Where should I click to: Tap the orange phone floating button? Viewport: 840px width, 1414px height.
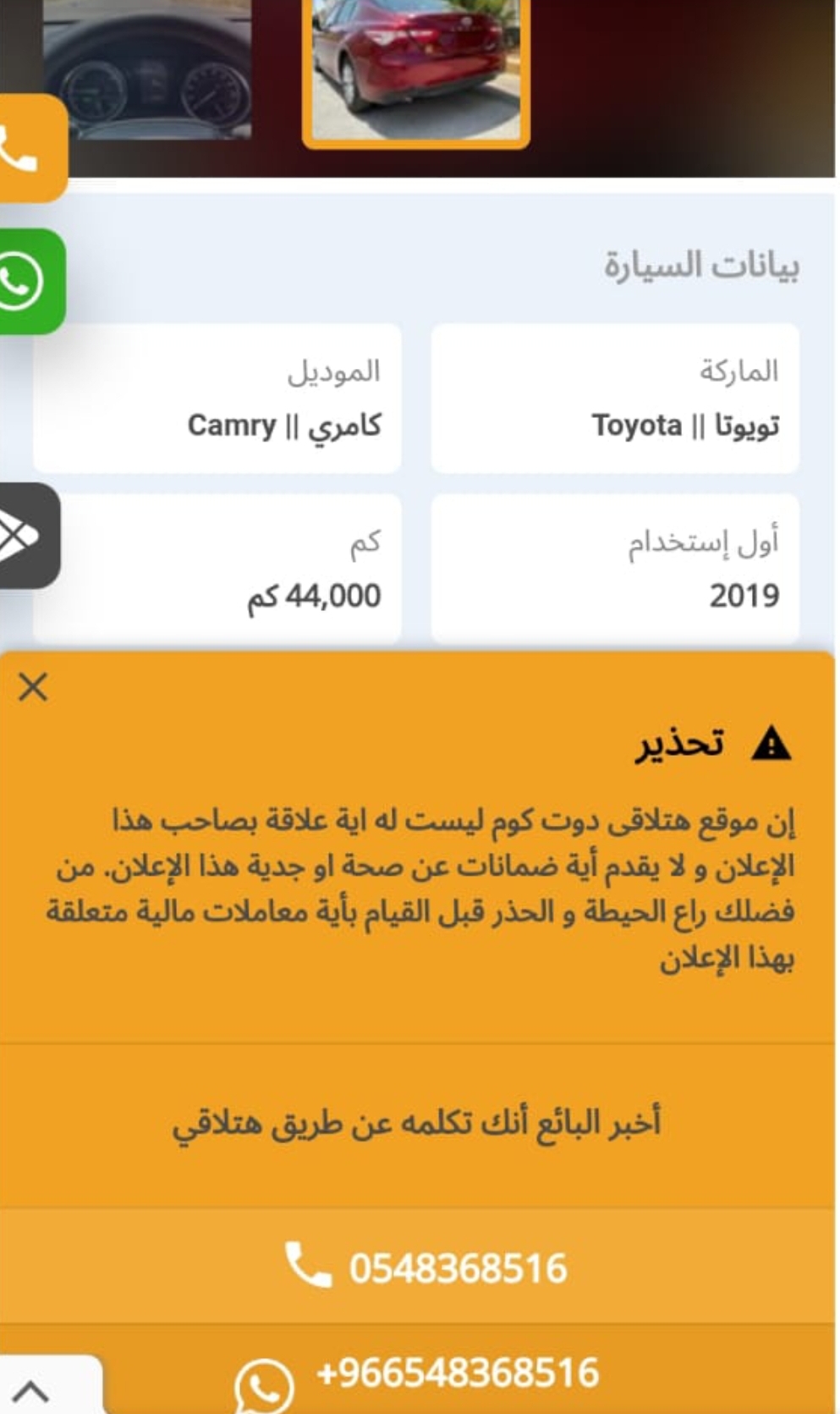31,149
